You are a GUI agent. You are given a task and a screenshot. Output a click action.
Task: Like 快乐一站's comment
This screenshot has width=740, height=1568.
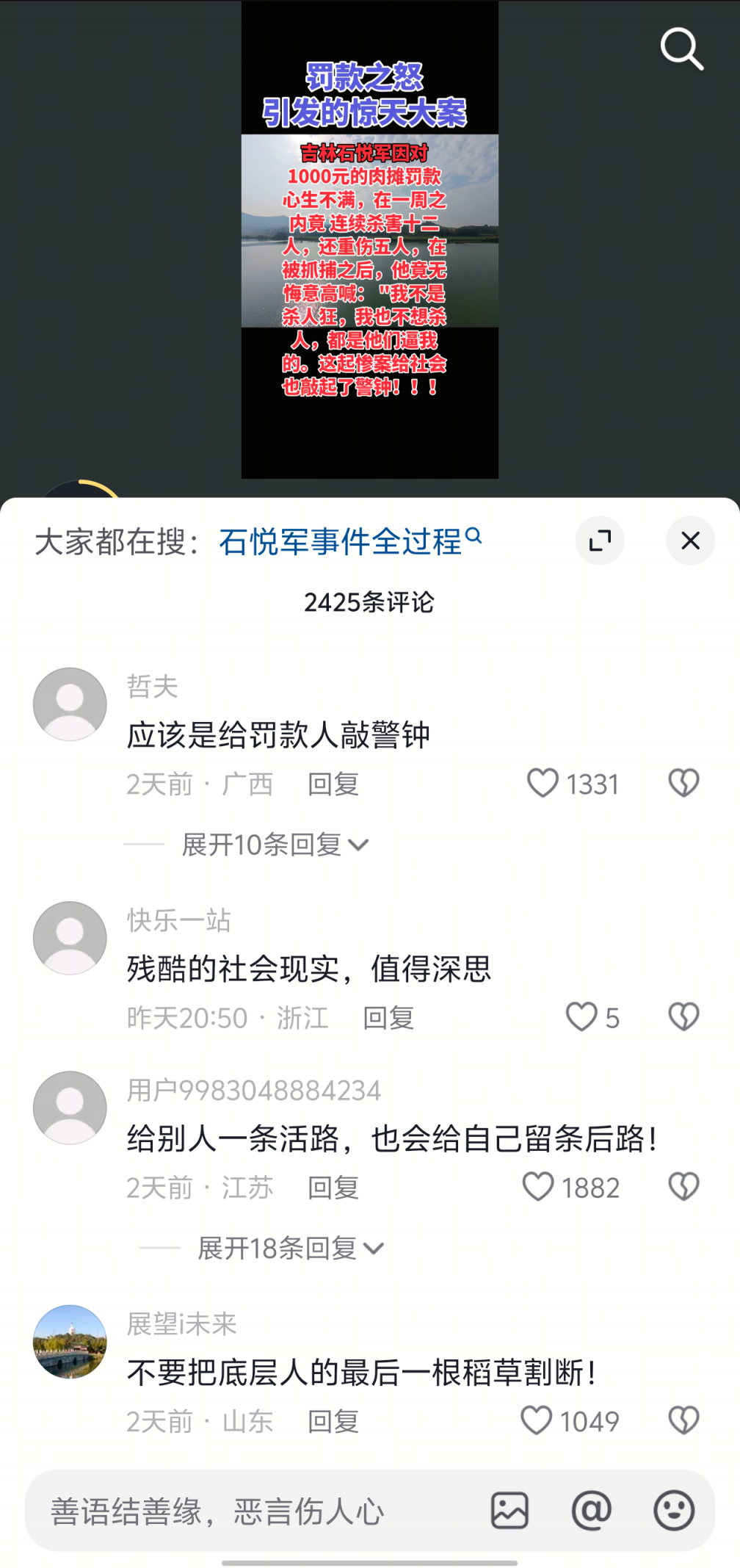click(x=581, y=1017)
